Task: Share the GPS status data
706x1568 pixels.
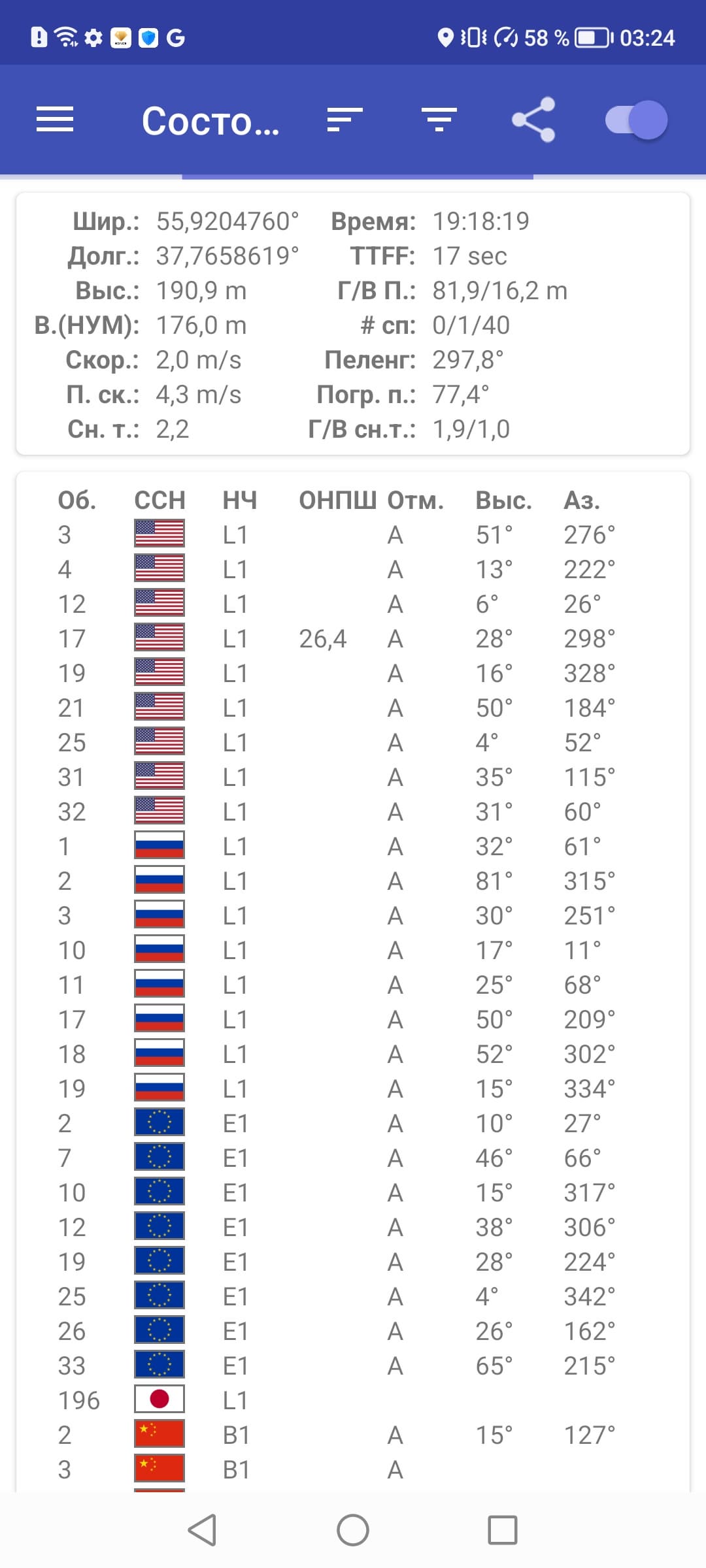Action: coord(533,120)
